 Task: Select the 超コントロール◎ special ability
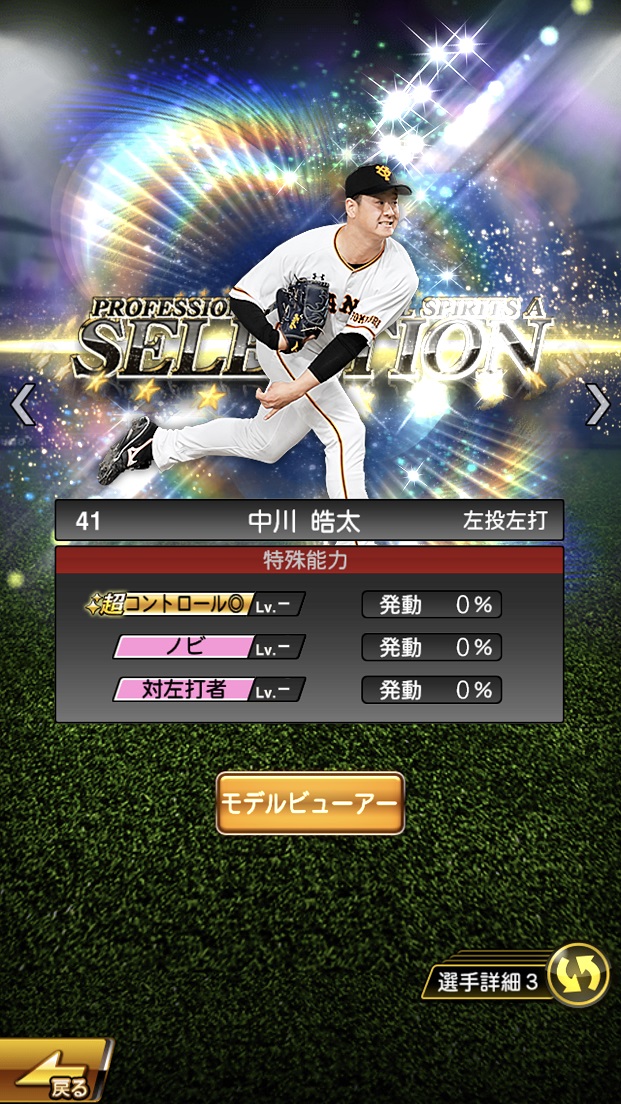click(195, 604)
